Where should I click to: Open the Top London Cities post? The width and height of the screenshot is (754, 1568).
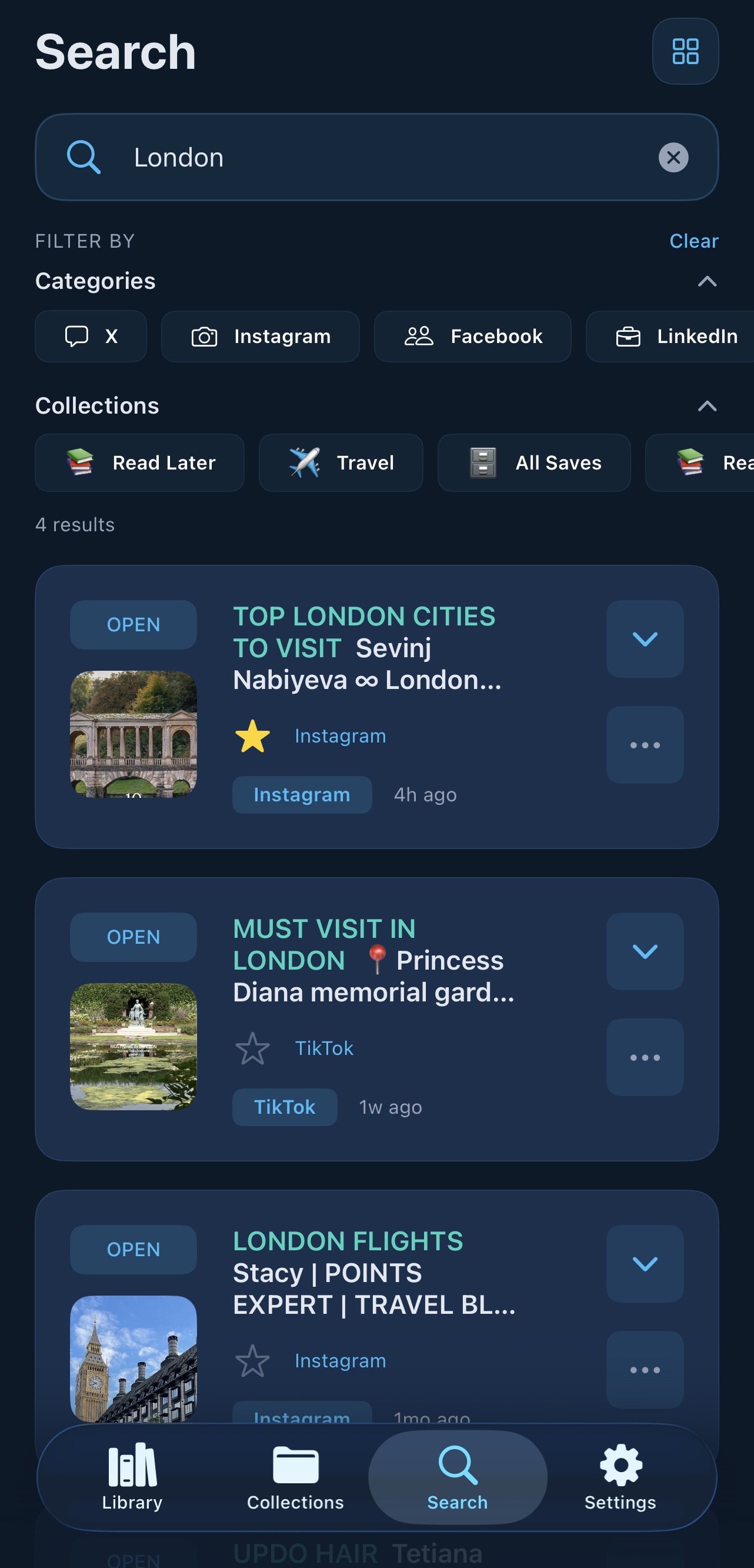(x=134, y=624)
